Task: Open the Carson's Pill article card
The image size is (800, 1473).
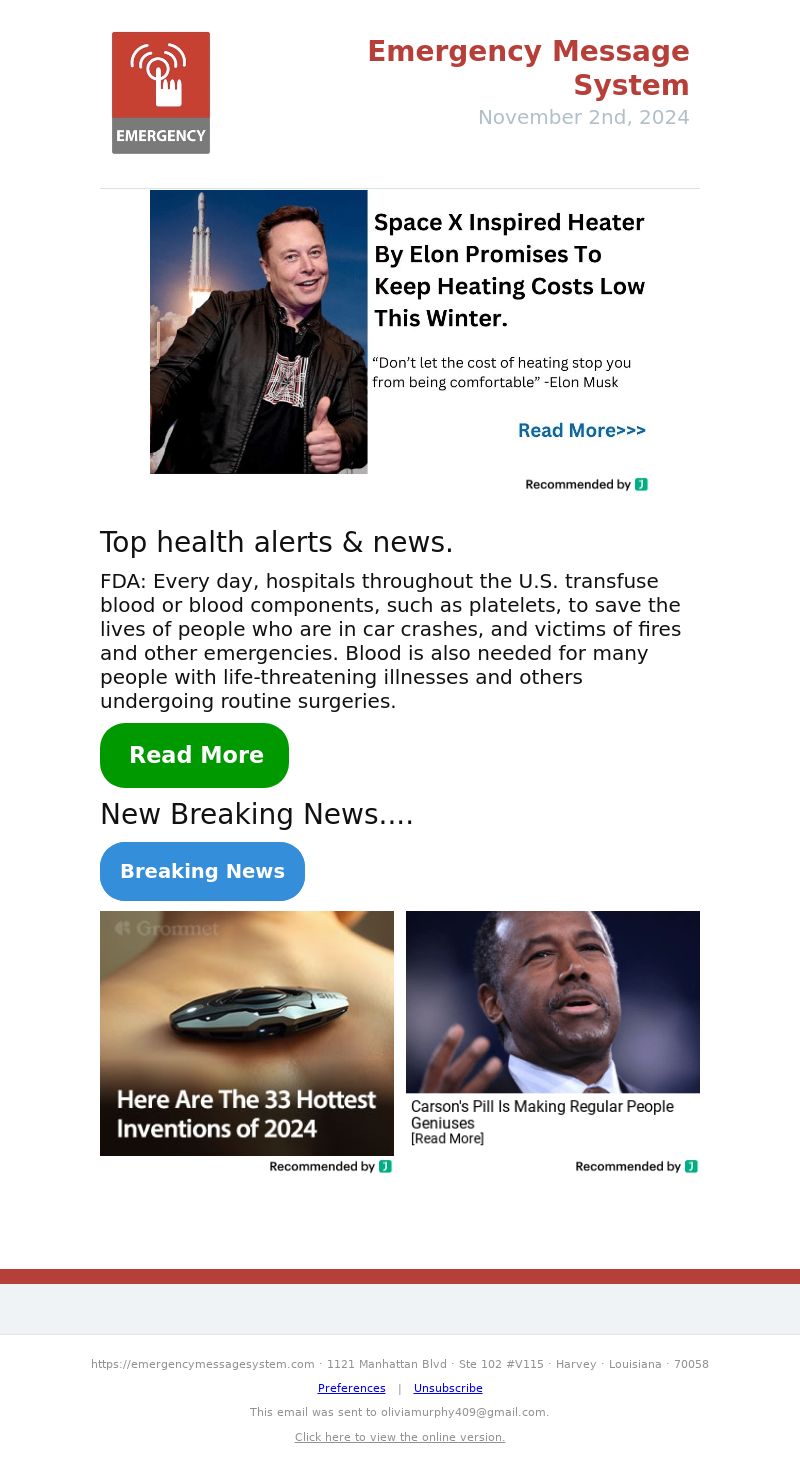Action: [552, 1030]
